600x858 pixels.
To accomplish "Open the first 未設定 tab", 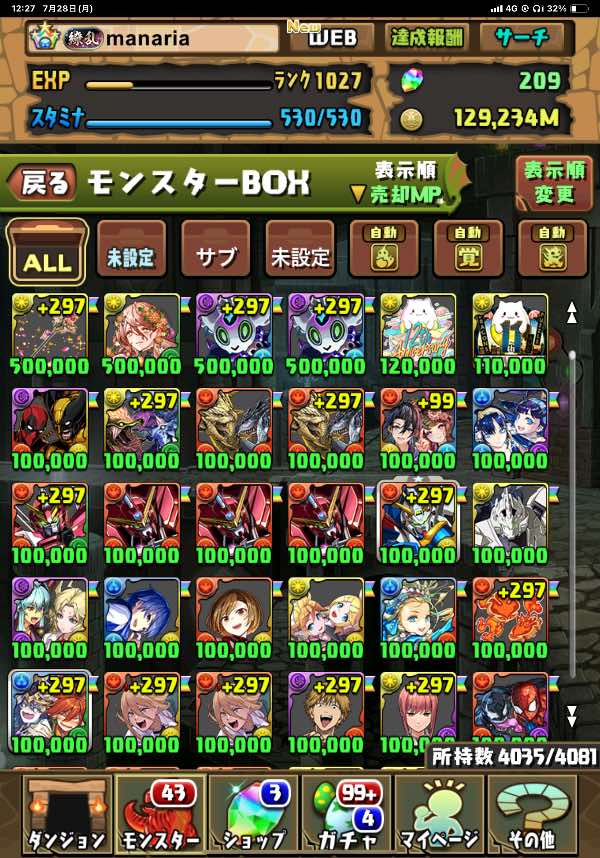I will pyautogui.click(x=131, y=255).
